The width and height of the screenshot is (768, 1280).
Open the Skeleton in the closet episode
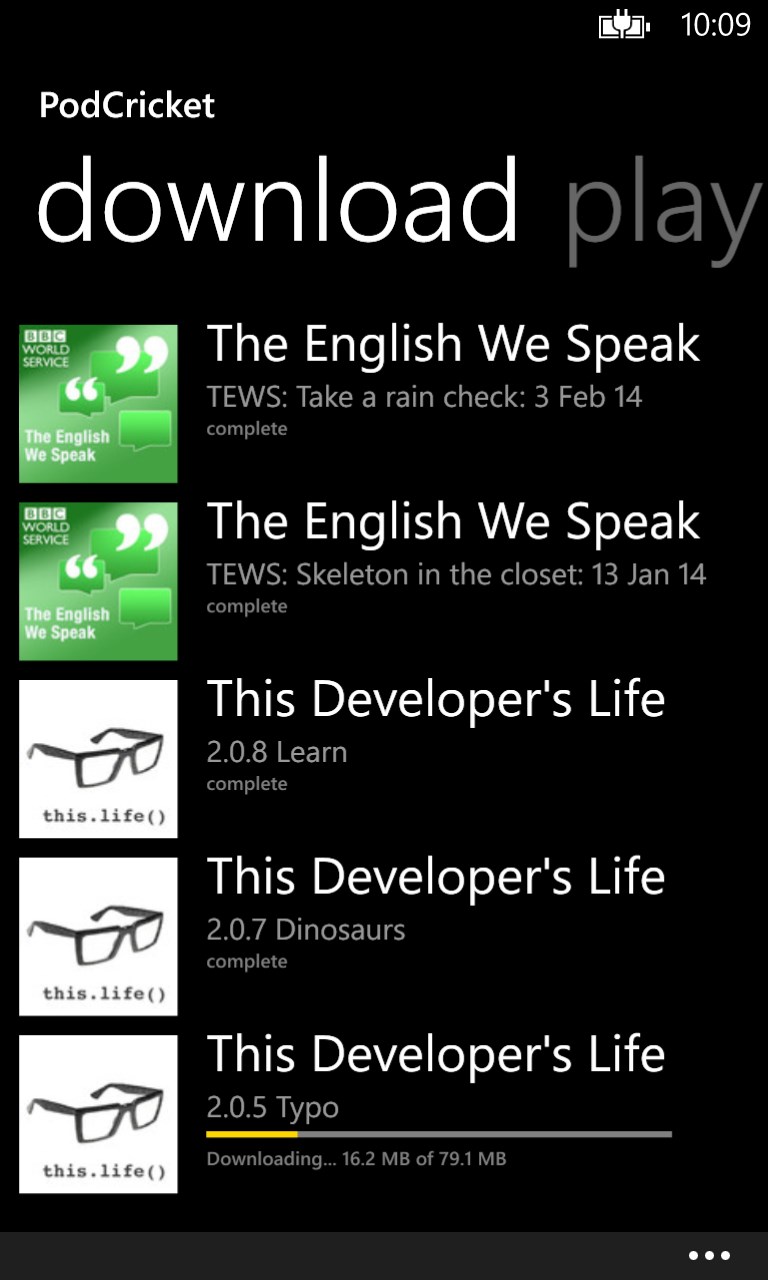tap(456, 575)
